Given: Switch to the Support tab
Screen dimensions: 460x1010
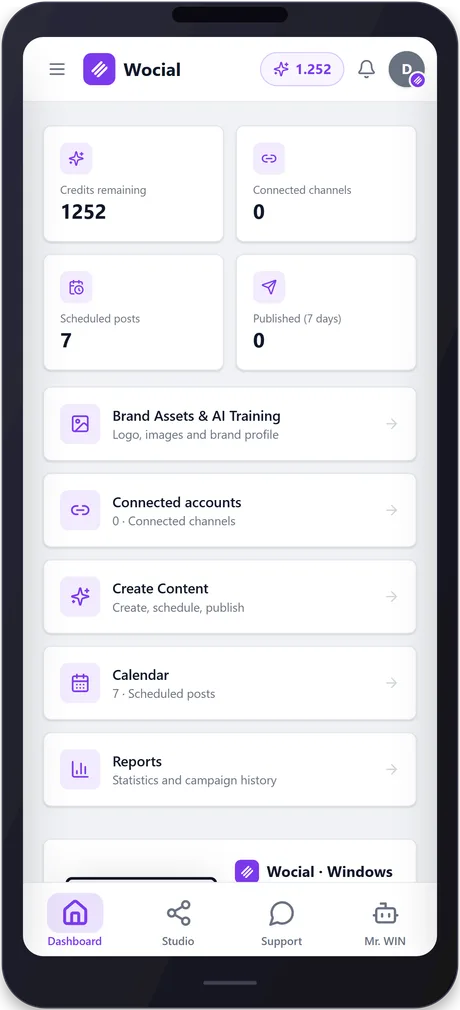Looking at the screenshot, I should (x=282, y=922).
